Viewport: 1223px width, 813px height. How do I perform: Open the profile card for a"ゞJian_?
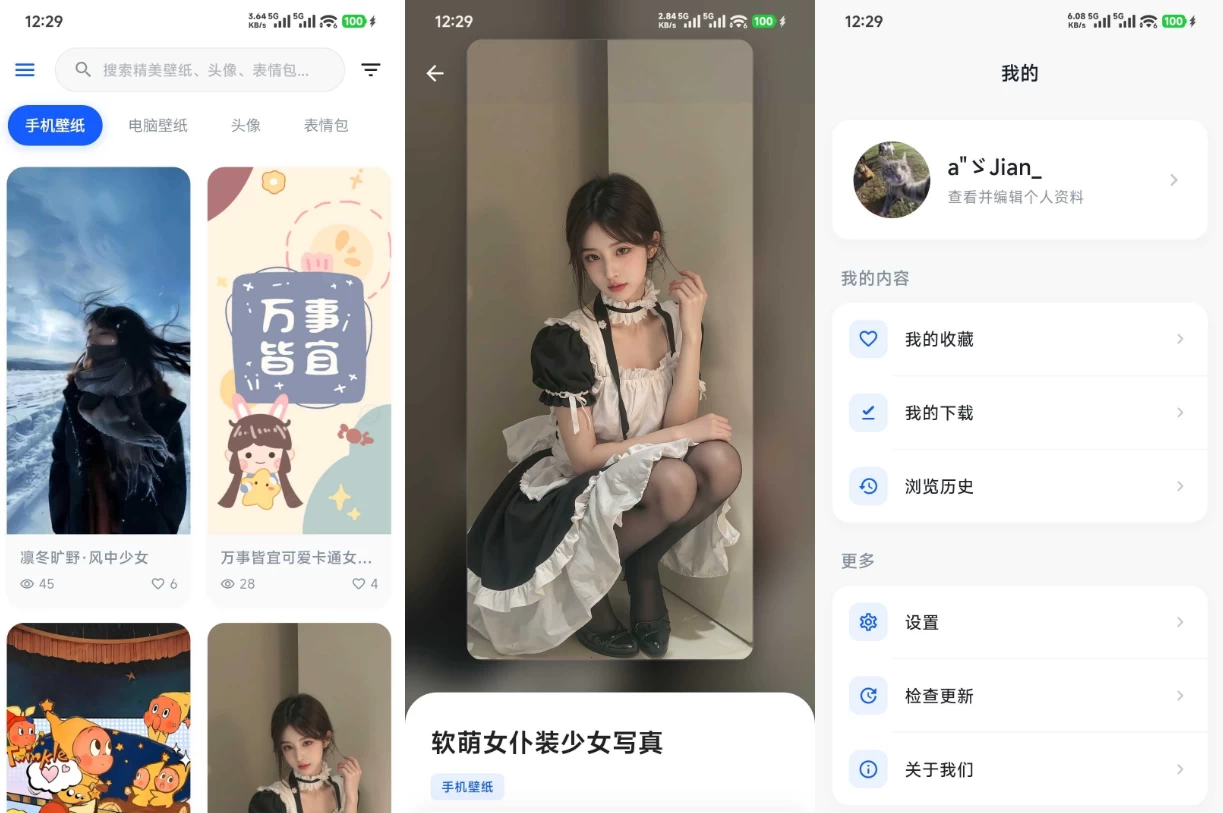tap(1019, 180)
